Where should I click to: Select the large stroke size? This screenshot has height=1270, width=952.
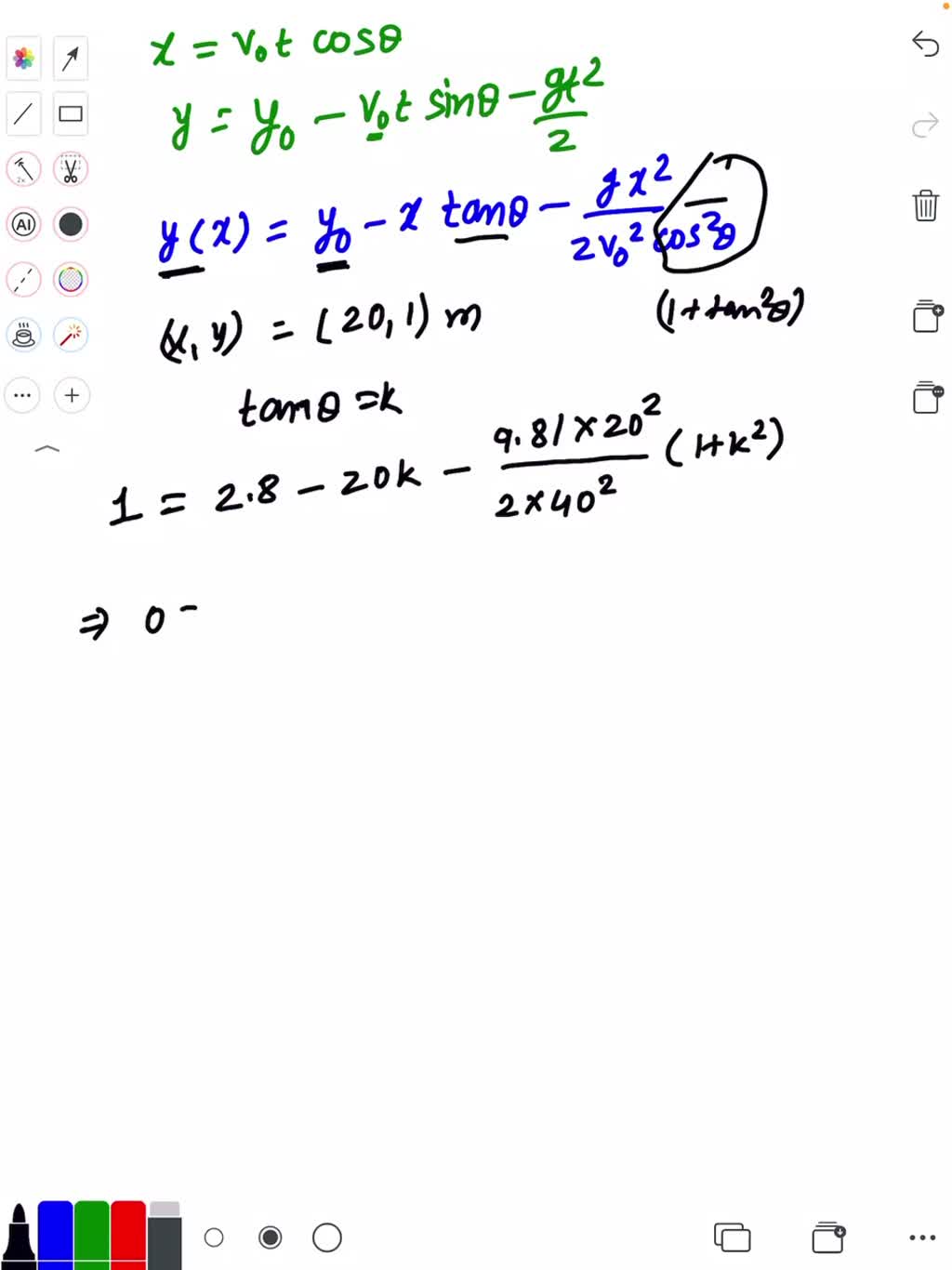point(326,1237)
